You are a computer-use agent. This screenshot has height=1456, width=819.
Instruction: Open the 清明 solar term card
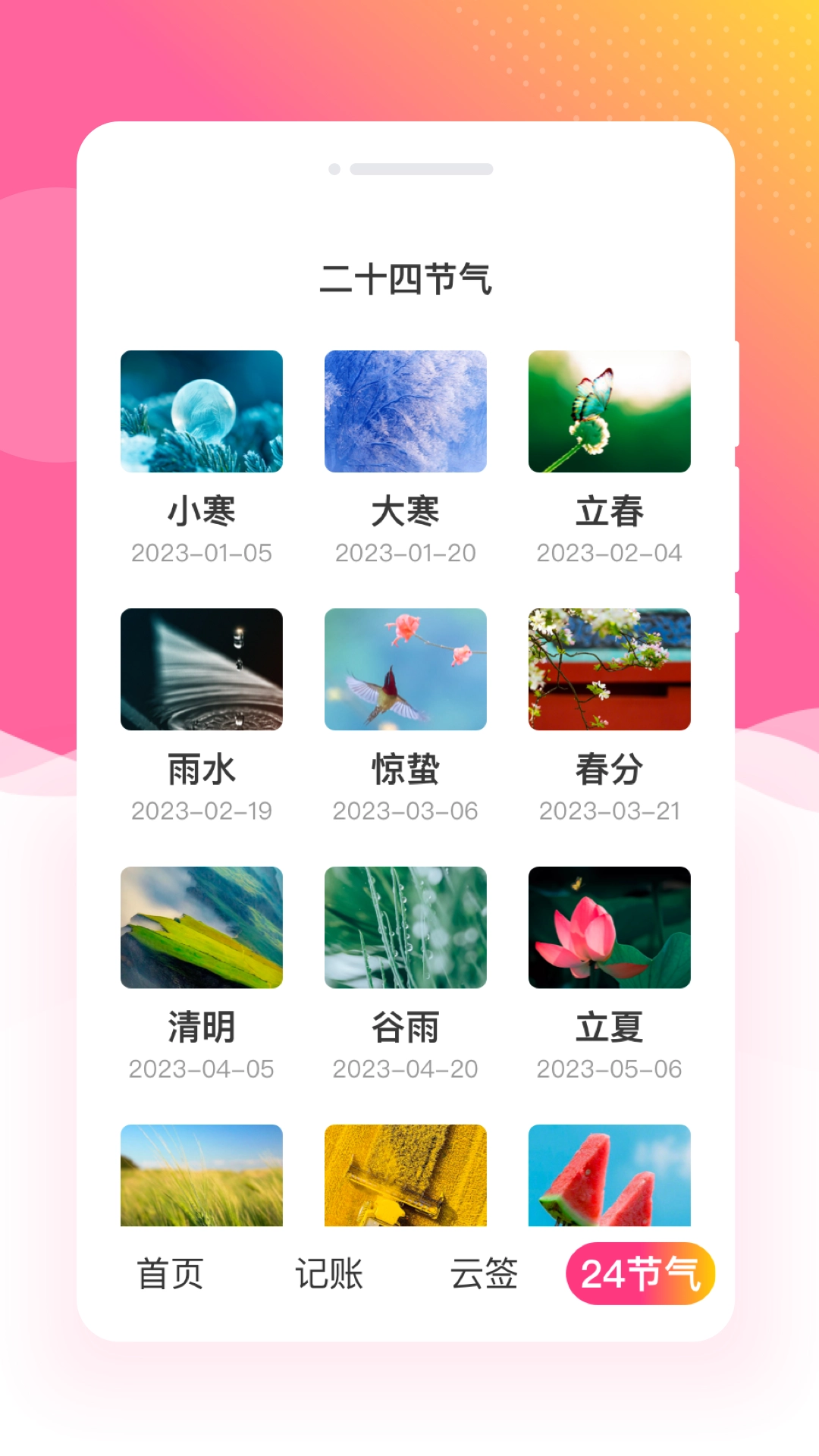[x=201, y=928]
